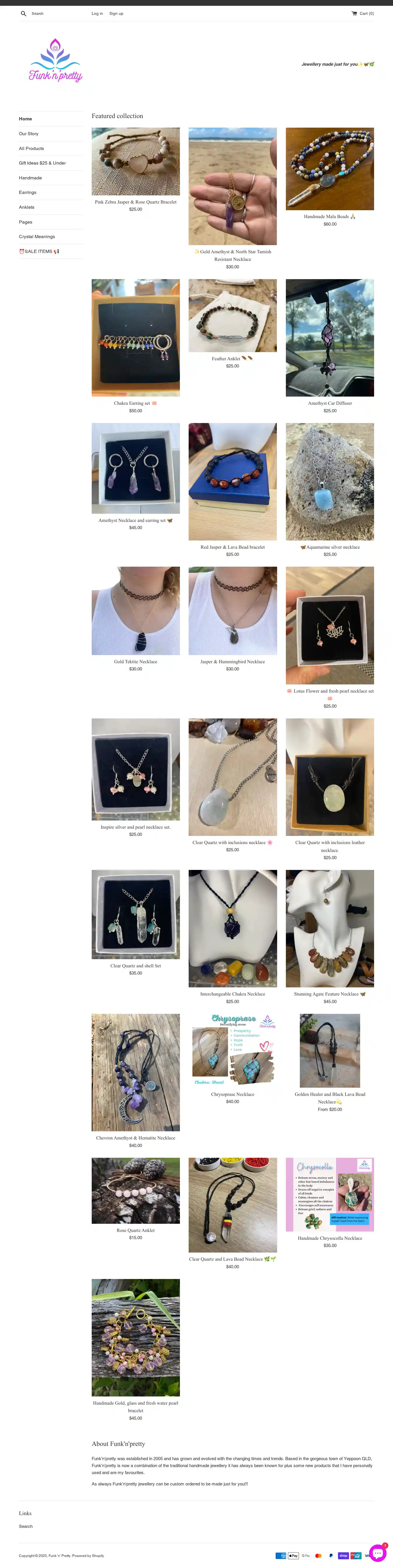Open the shopping cart
The width and height of the screenshot is (393, 1568).
[x=362, y=13]
